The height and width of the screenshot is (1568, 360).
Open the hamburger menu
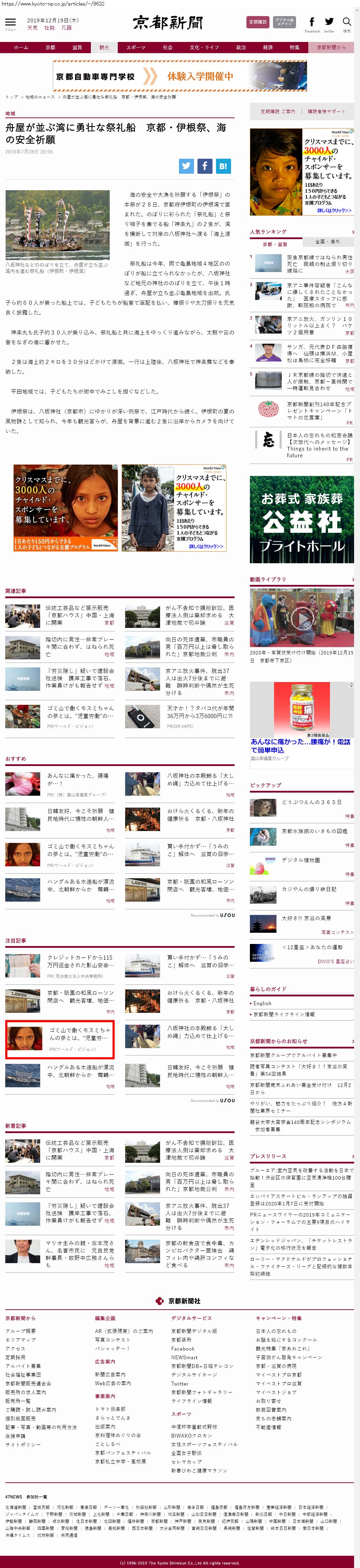coord(10,23)
